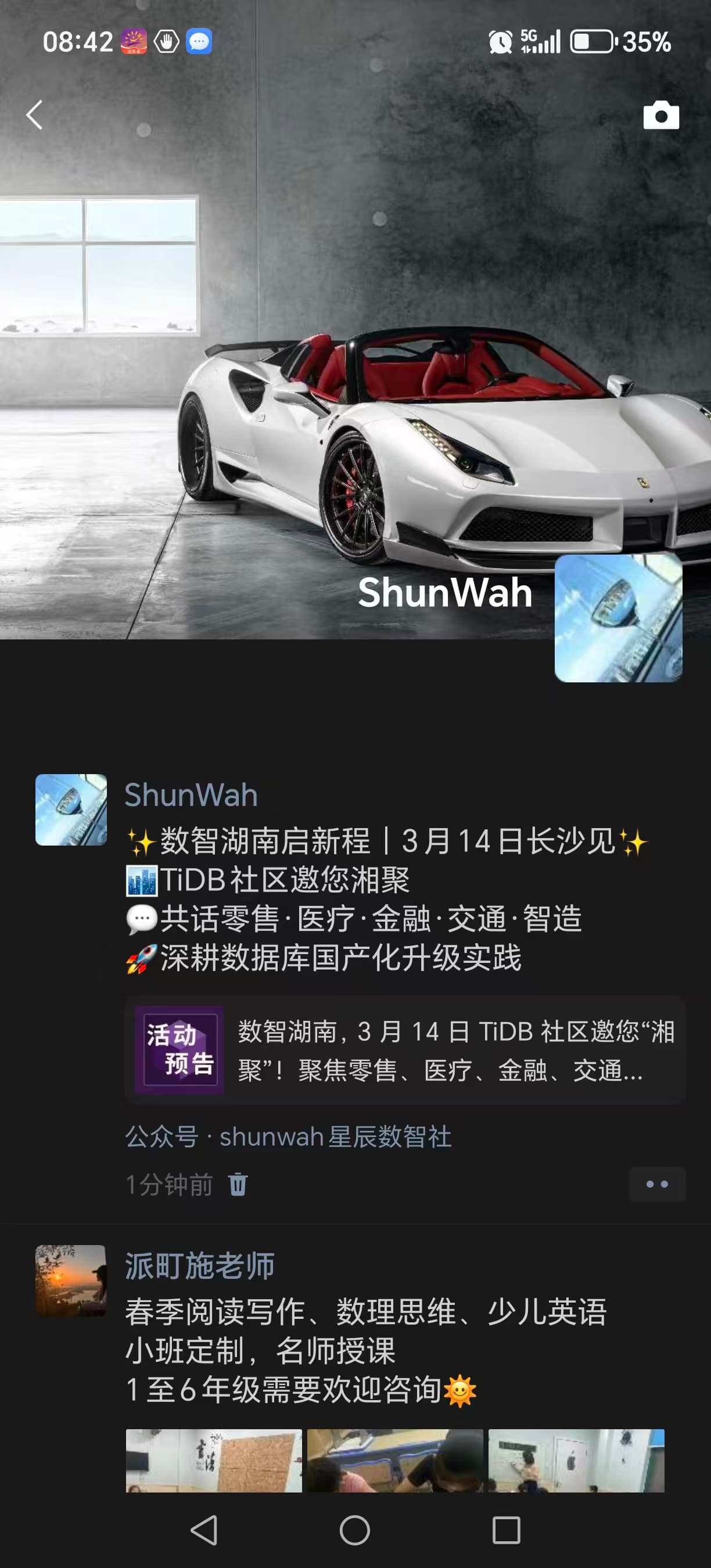Open ShunWah's profile avatar on the cover
The width and height of the screenshot is (711, 1568).
[x=618, y=618]
